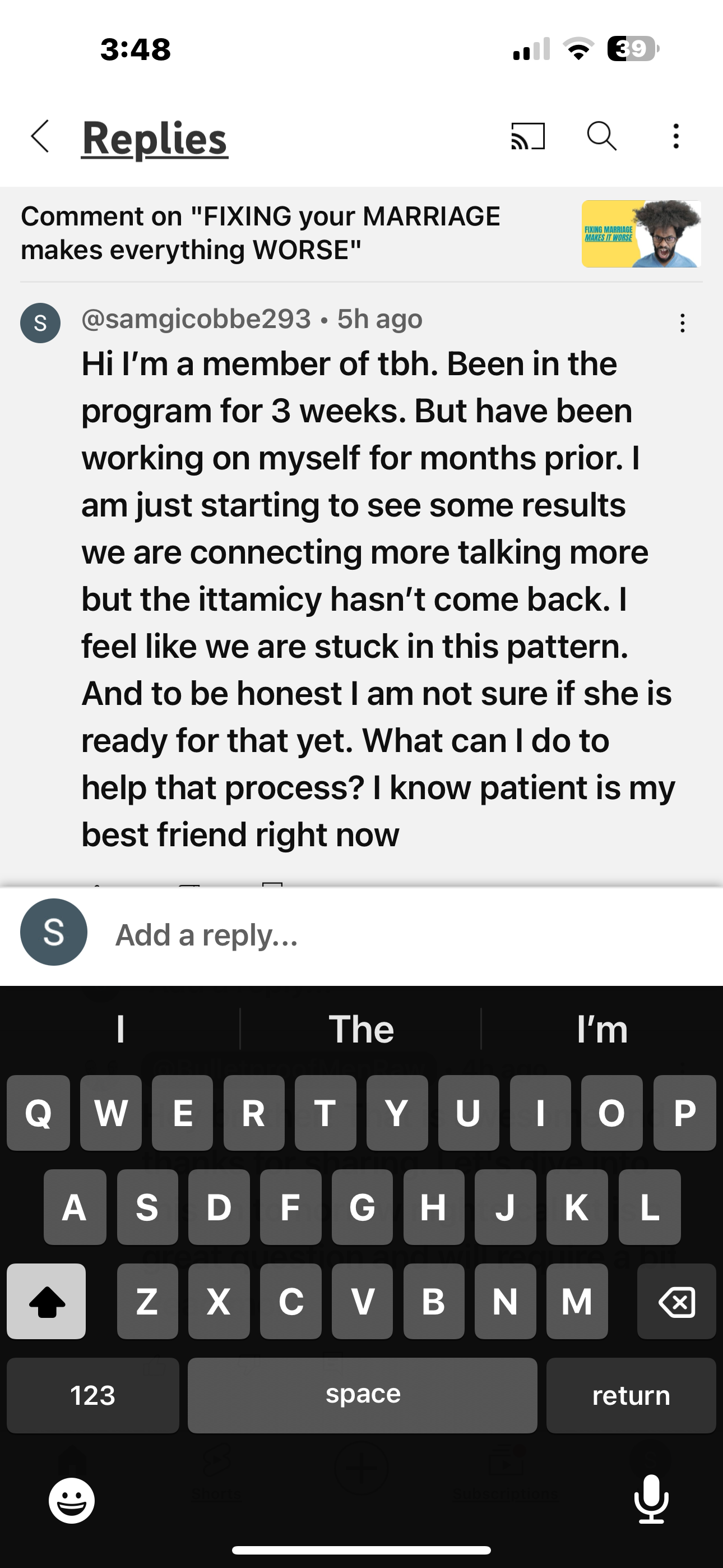Image resolution: width=723 pixels, height=1568 pixels.
Task: Open the FIXING your MARRIAGE video thumbnail
Action: click(641, 234)
